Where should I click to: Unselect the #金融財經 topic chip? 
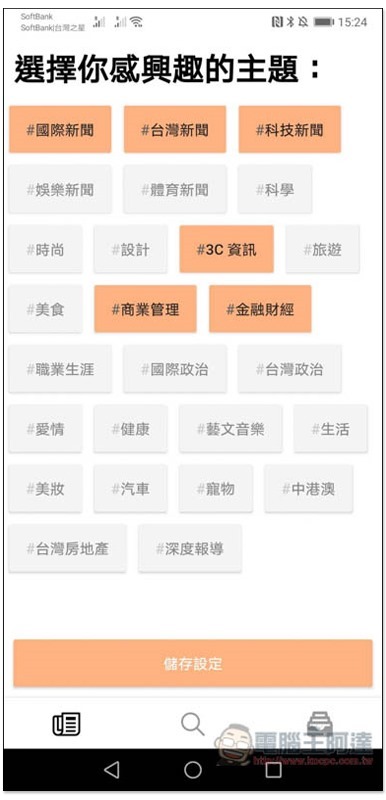tap(260, 309)
